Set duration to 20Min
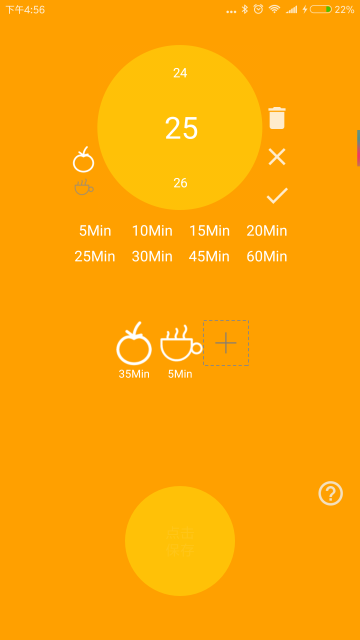The width and height of the screenshot is (360, 640). [x=267, y=231]
